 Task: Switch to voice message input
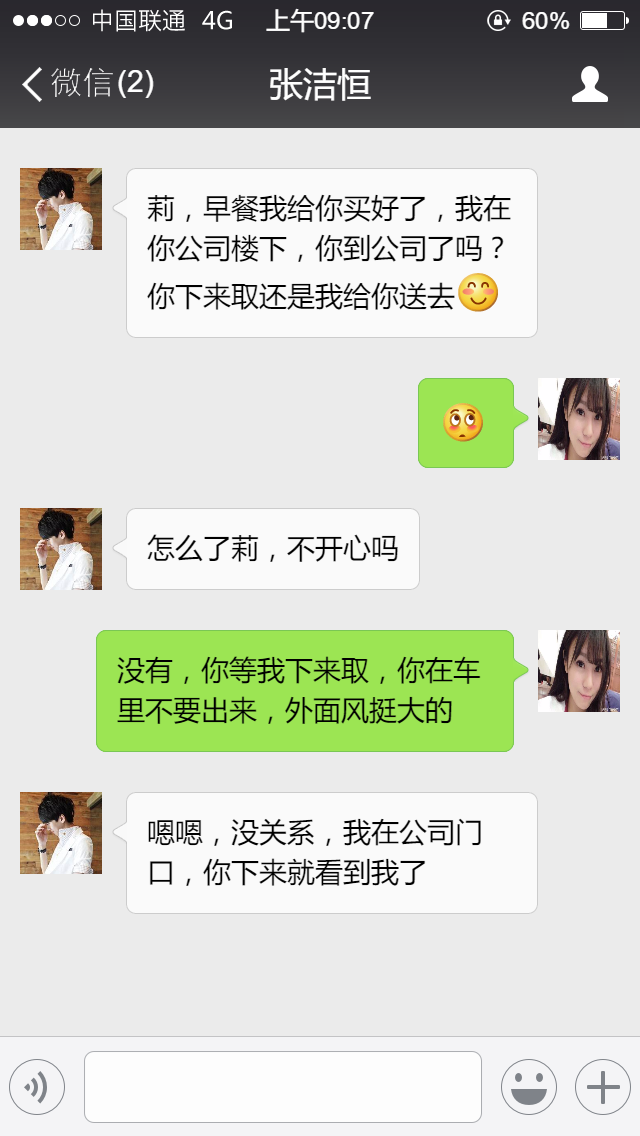[x=37, y=1087]
